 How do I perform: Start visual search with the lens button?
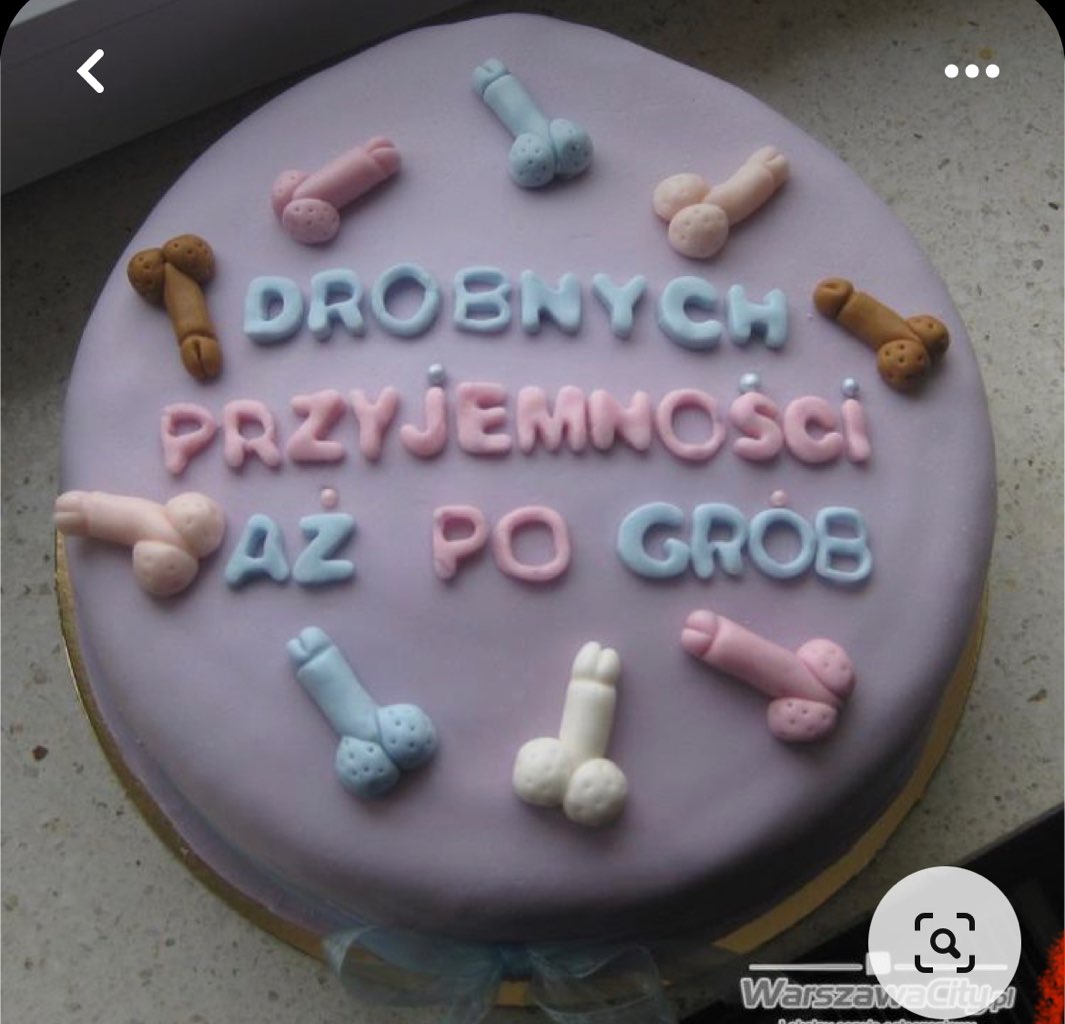(944, 942)
